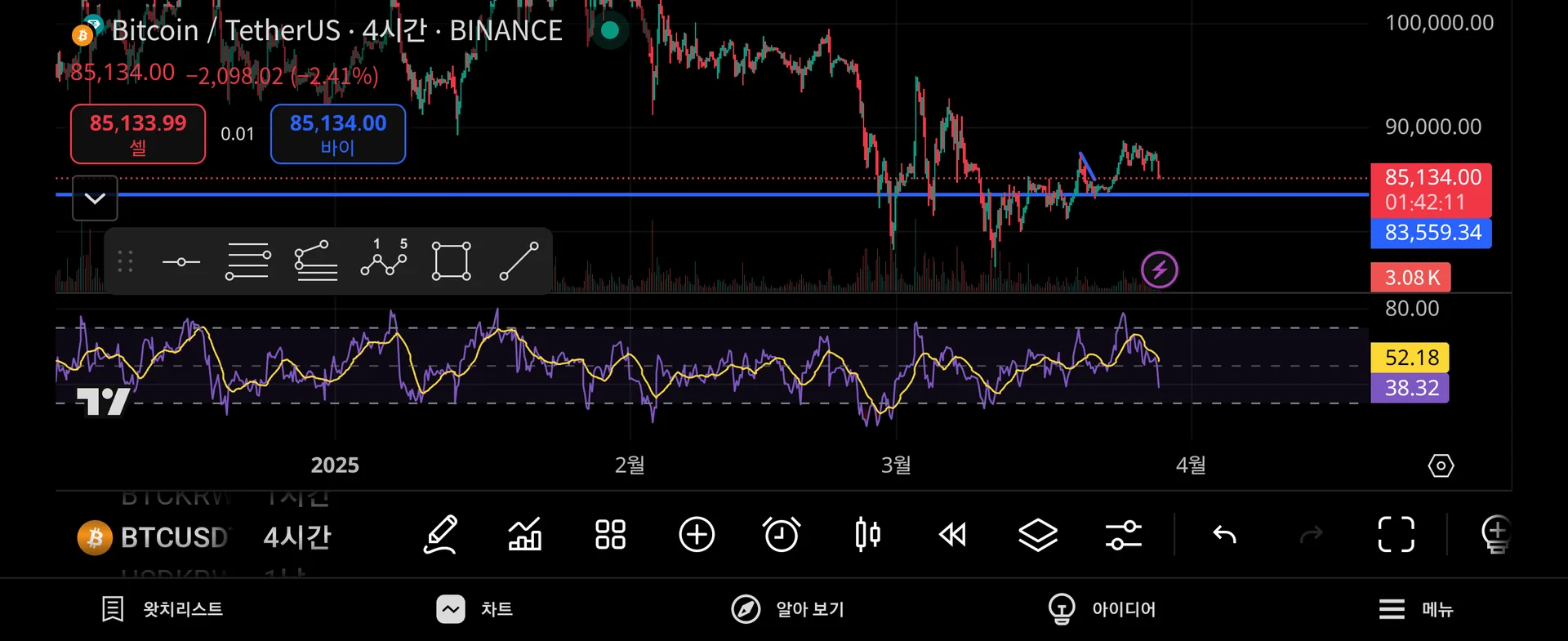
Task: Open the 메뉴 tab
Action: [1416, 609]
